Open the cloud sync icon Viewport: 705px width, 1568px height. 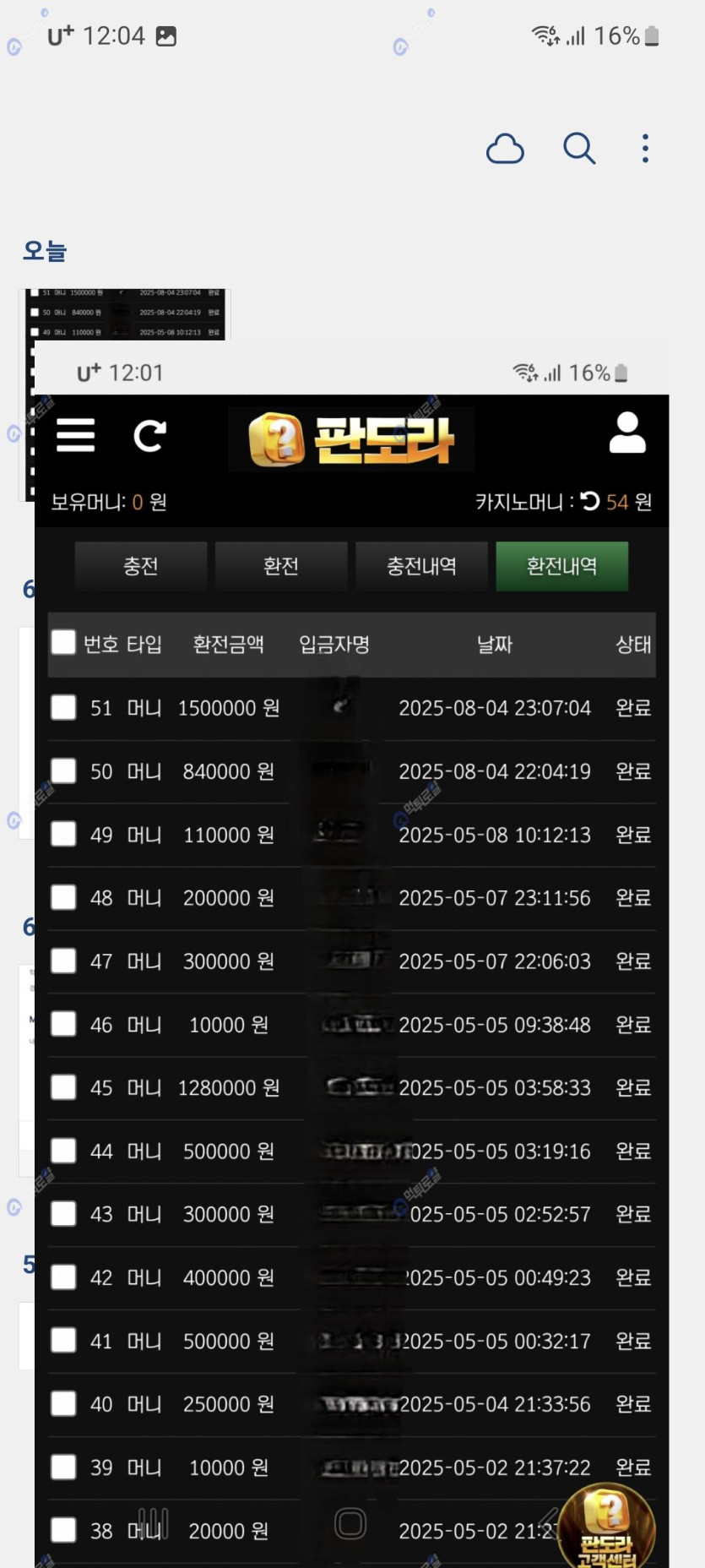click(x=505, y=149)
